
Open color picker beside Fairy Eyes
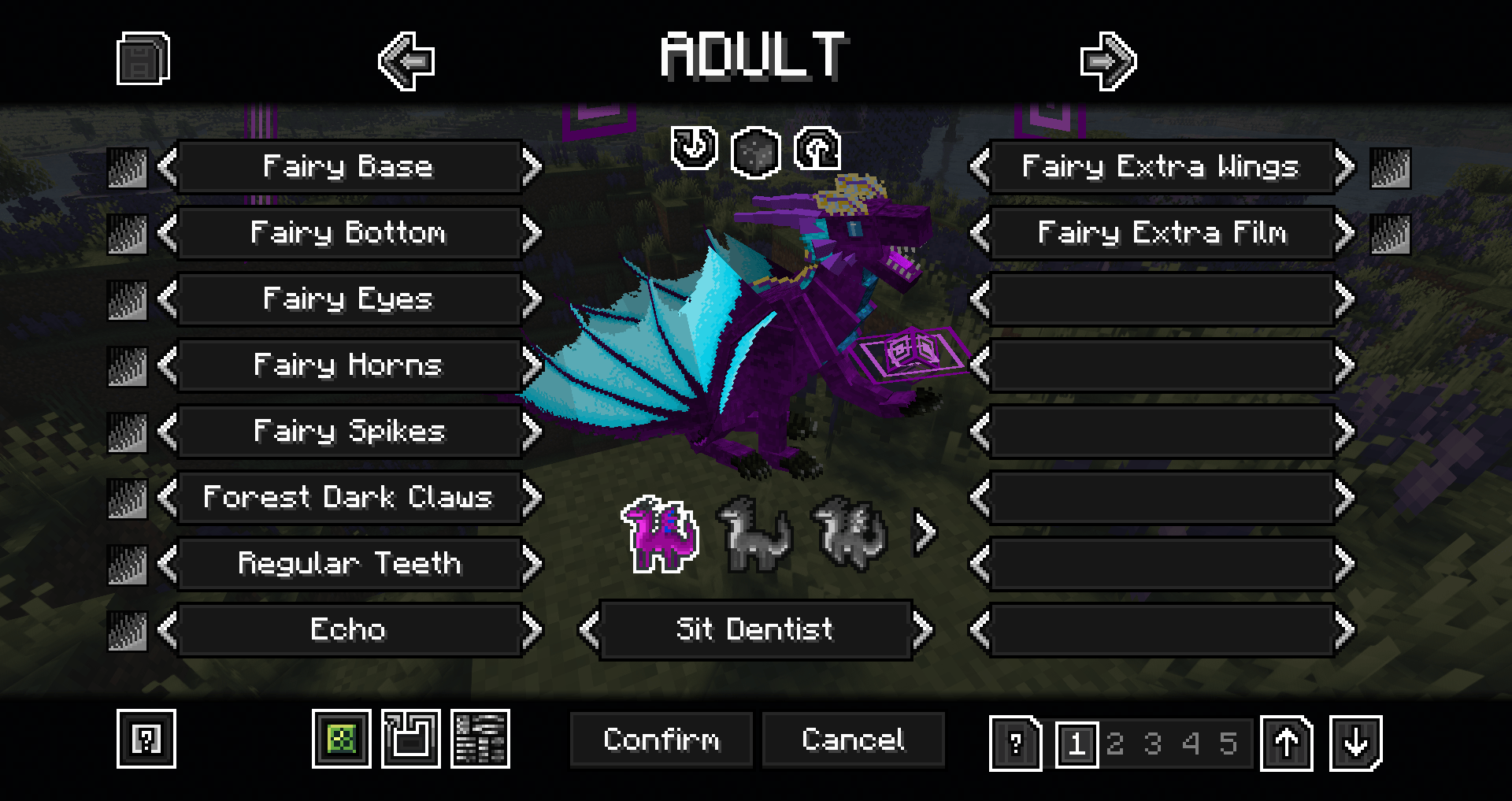(x=127, y=300)
